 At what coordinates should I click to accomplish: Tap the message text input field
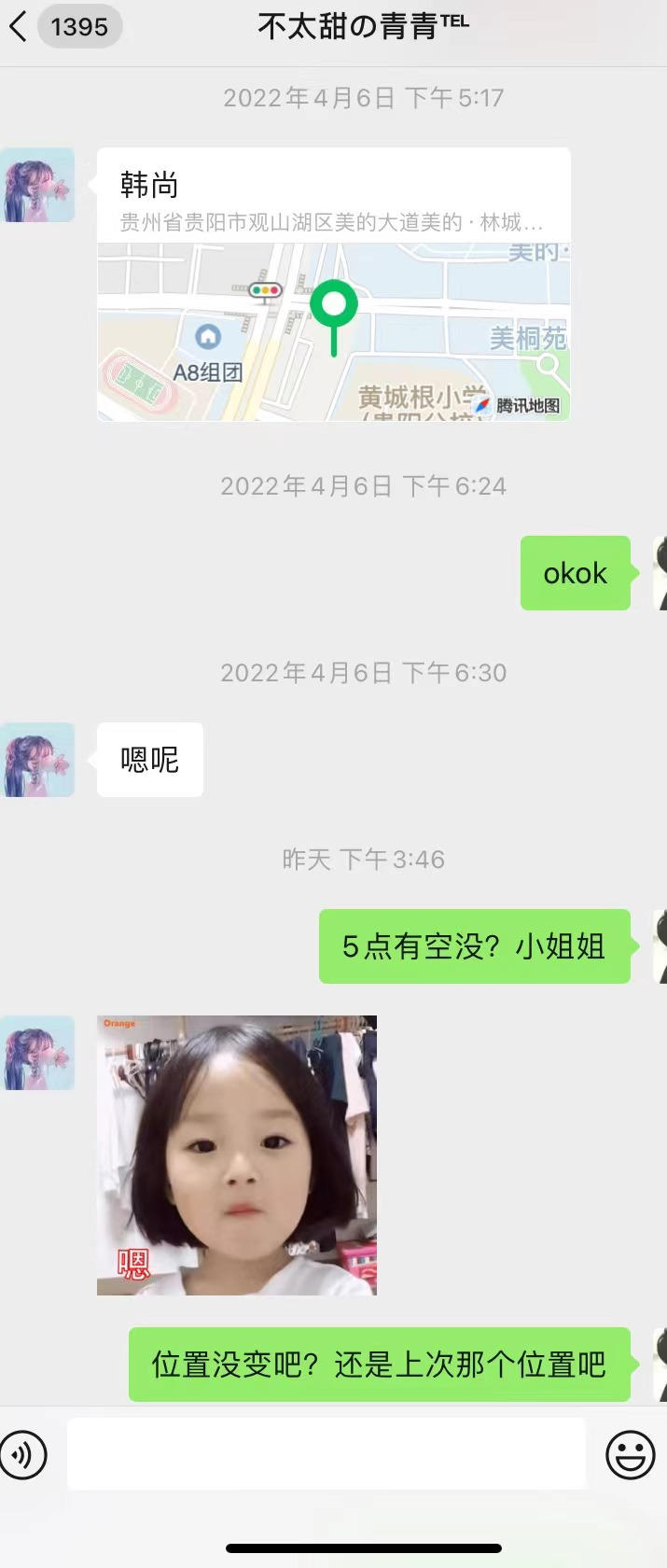coord(326,1454)
